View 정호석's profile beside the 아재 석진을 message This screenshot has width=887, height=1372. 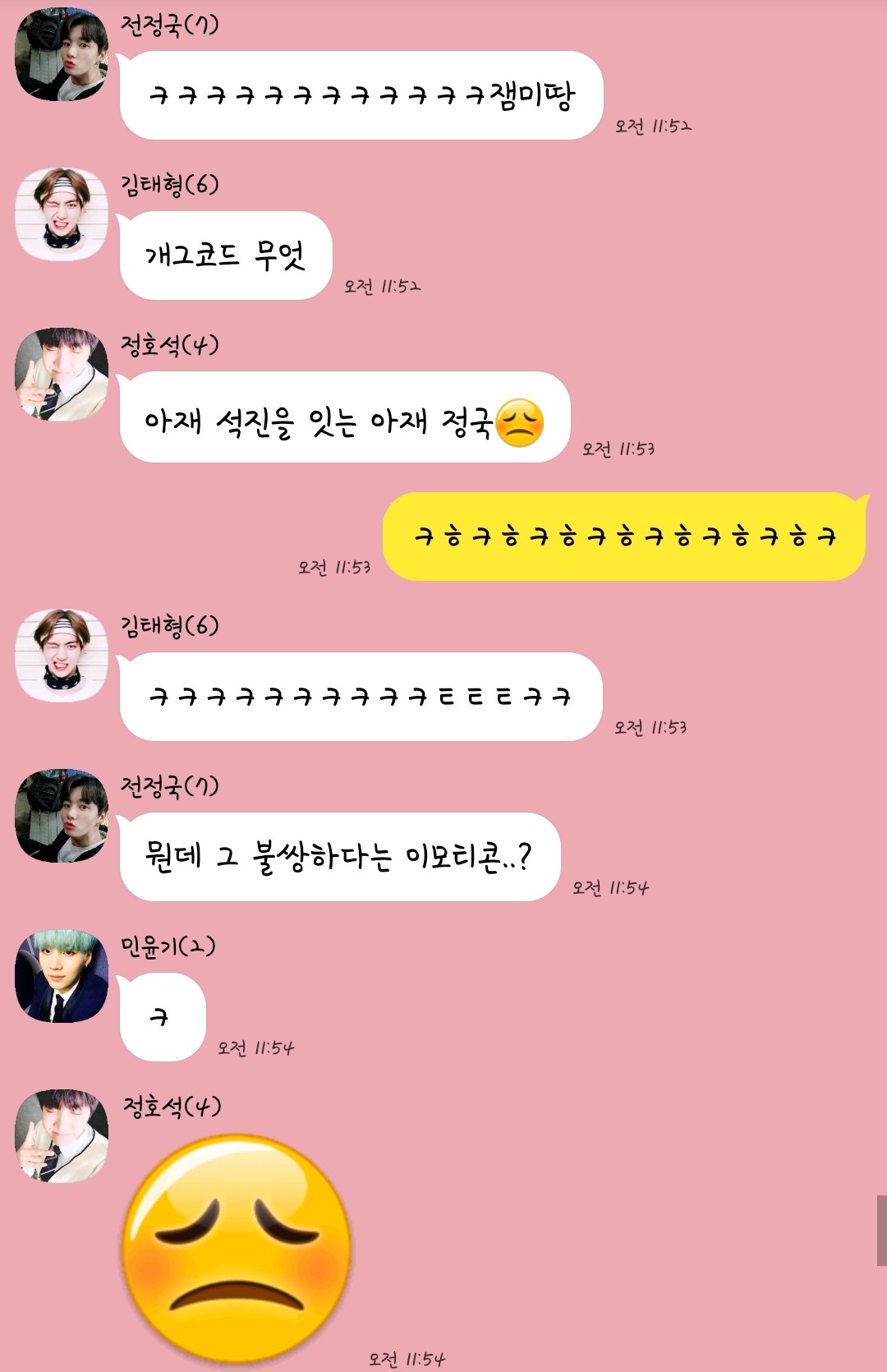pos(62,375)
